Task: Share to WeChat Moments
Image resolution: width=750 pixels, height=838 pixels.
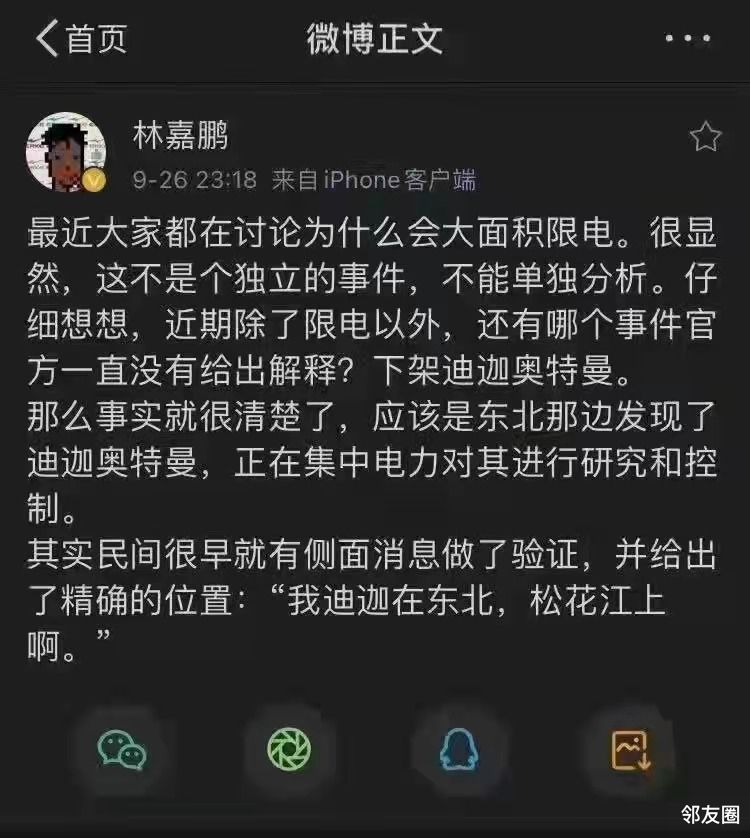Action: pos(289,749)
